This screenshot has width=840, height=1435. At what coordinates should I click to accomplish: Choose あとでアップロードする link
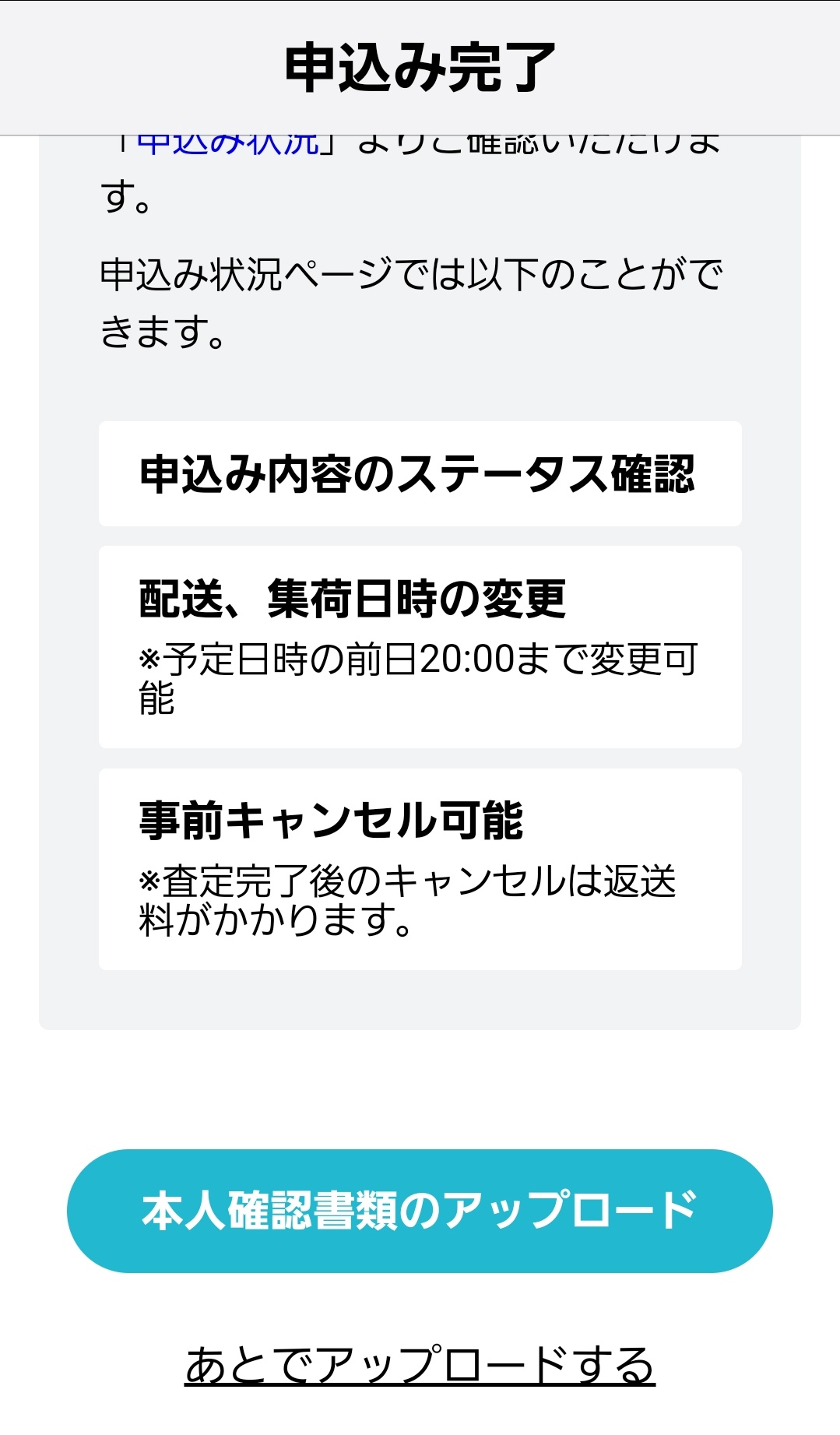coord(420,1366)
